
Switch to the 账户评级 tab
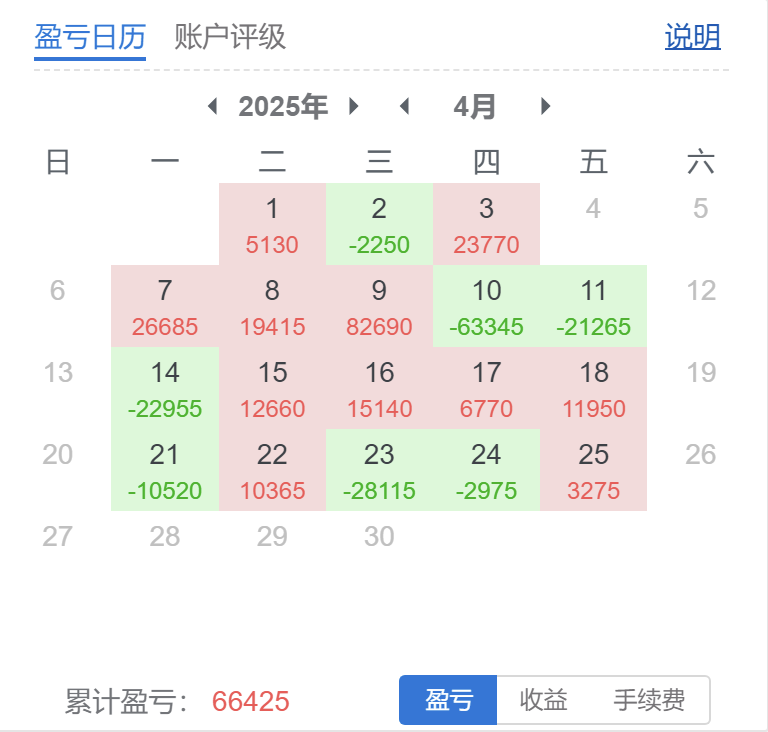pyautogui.click(x=230, y=37)
